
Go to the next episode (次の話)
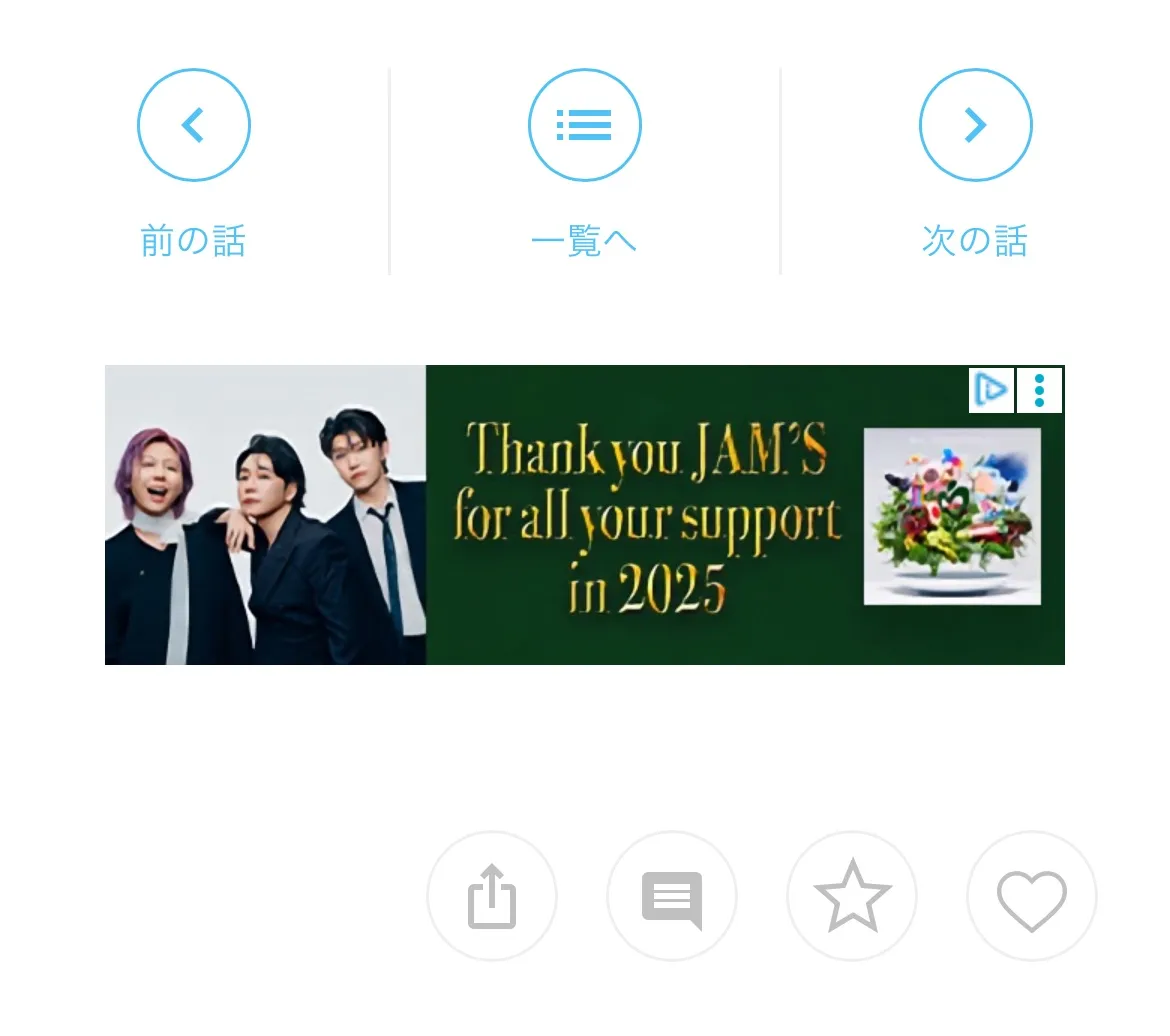(x=975, y=125)
